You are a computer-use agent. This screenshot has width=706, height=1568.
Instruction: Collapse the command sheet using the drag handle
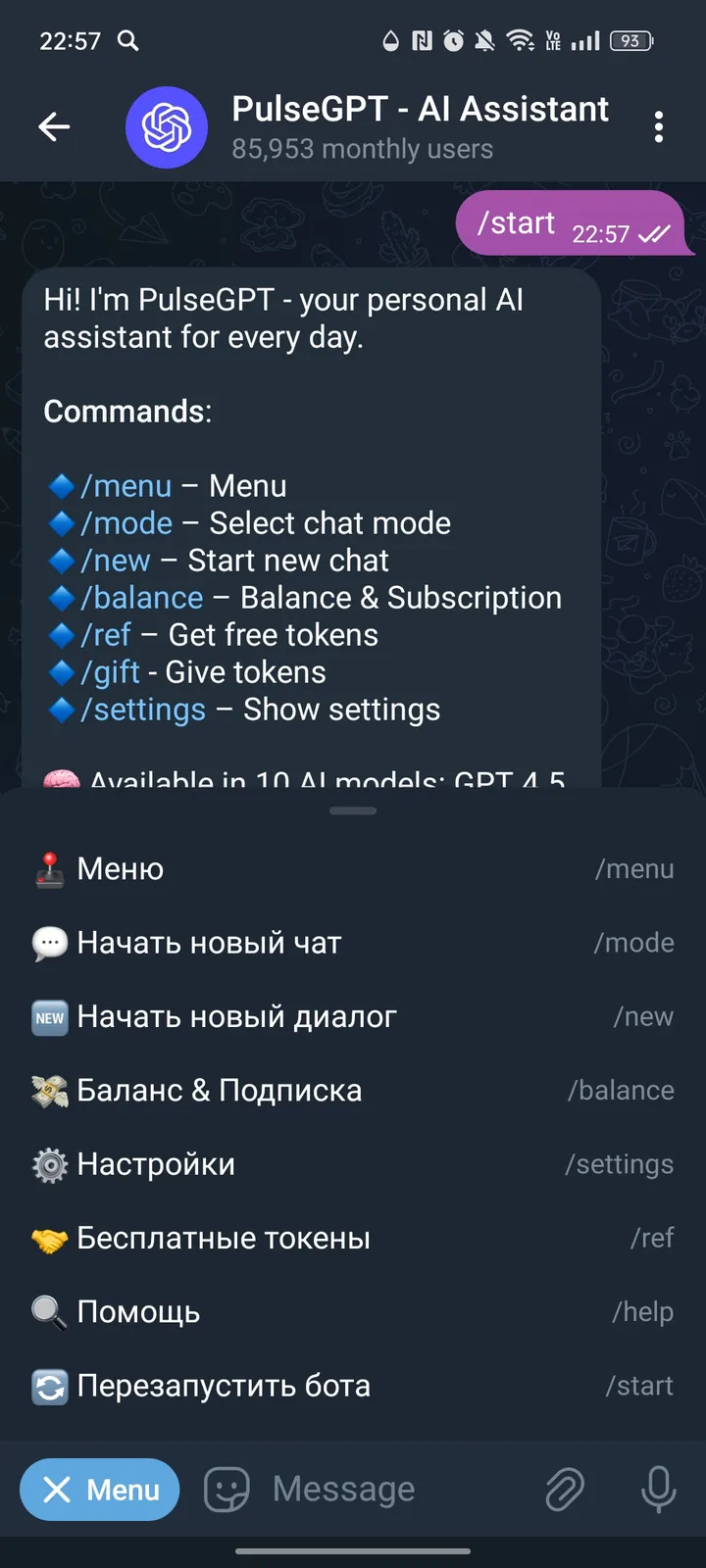pos(353,810)
